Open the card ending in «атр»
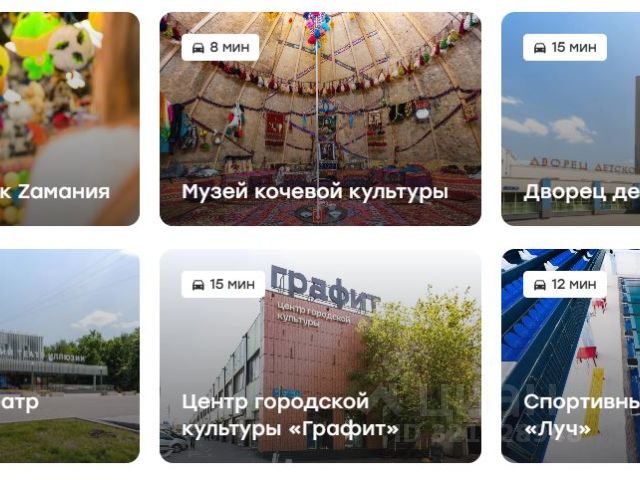Screen dimensions: 640x480 click(x=68, y=357)
